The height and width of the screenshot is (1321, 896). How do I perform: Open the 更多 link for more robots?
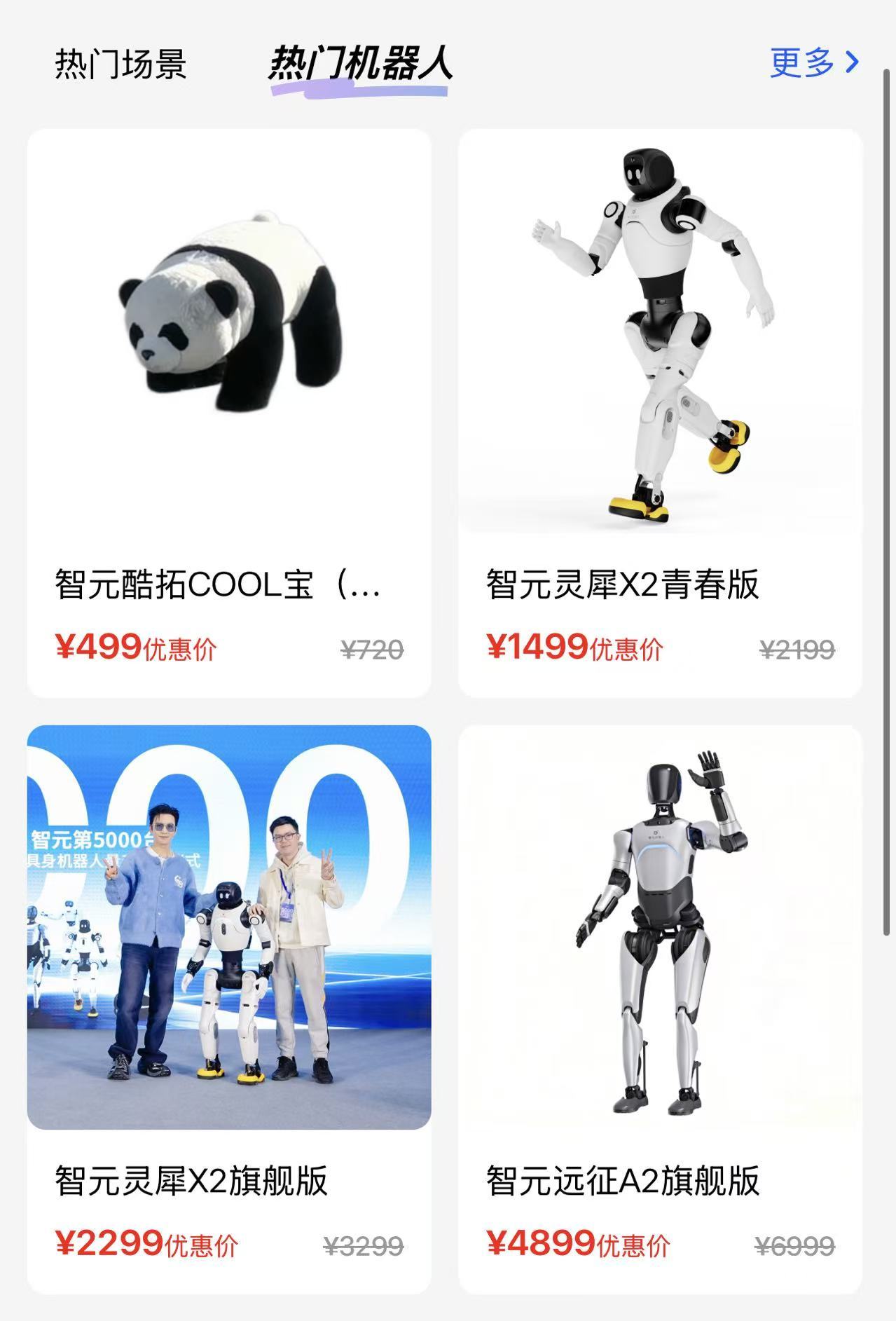click(813, 63)
